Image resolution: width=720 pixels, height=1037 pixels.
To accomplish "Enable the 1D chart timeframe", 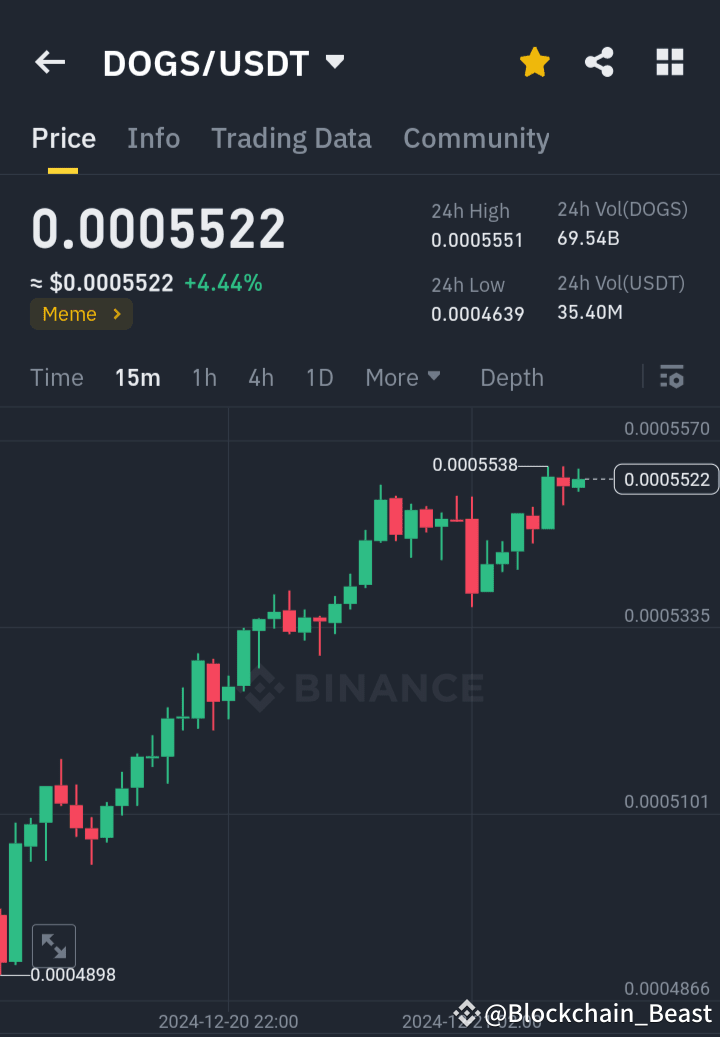I will click(319, 377).
